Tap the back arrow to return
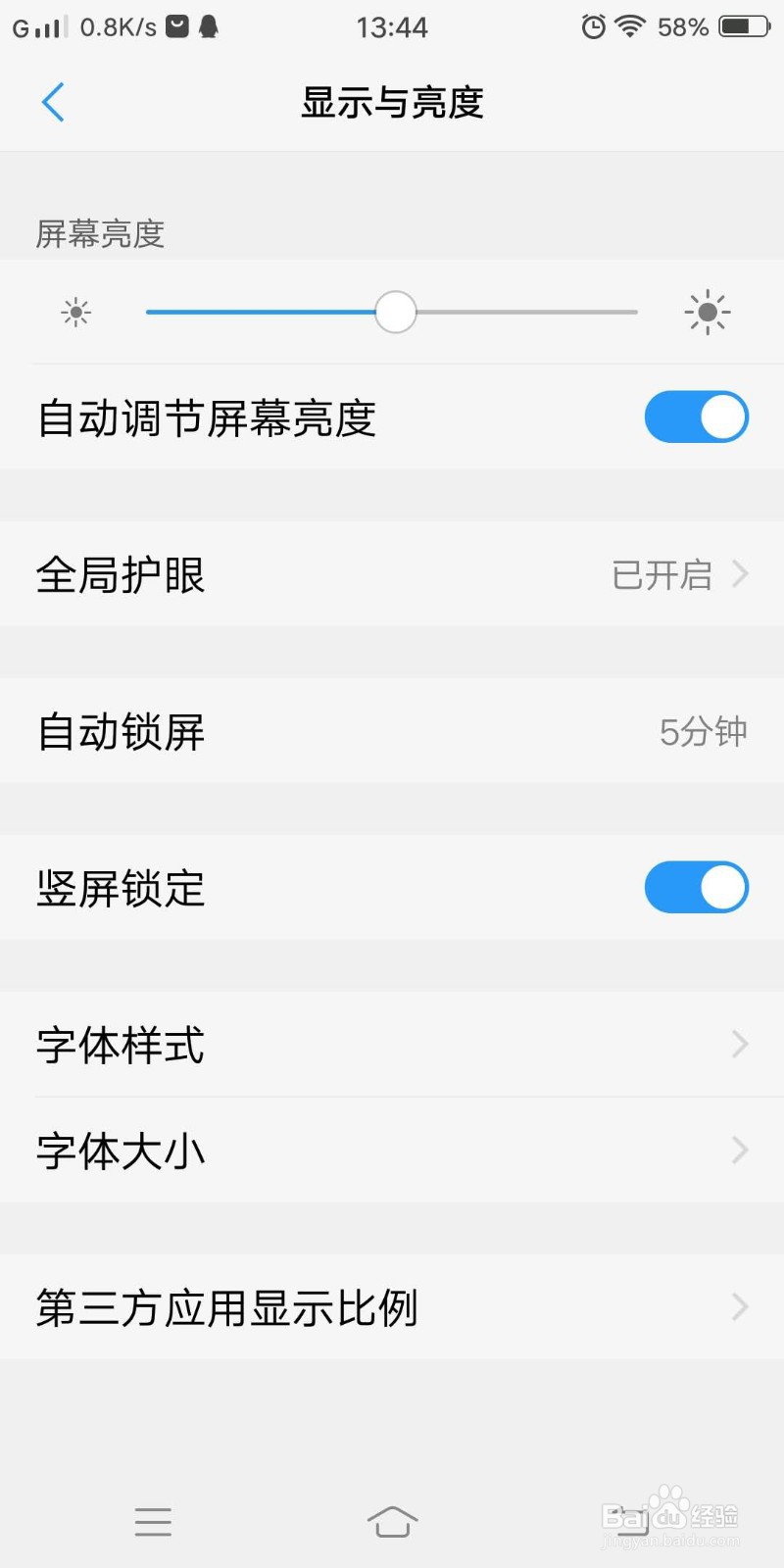784x1568 pixels. (53, 101)
